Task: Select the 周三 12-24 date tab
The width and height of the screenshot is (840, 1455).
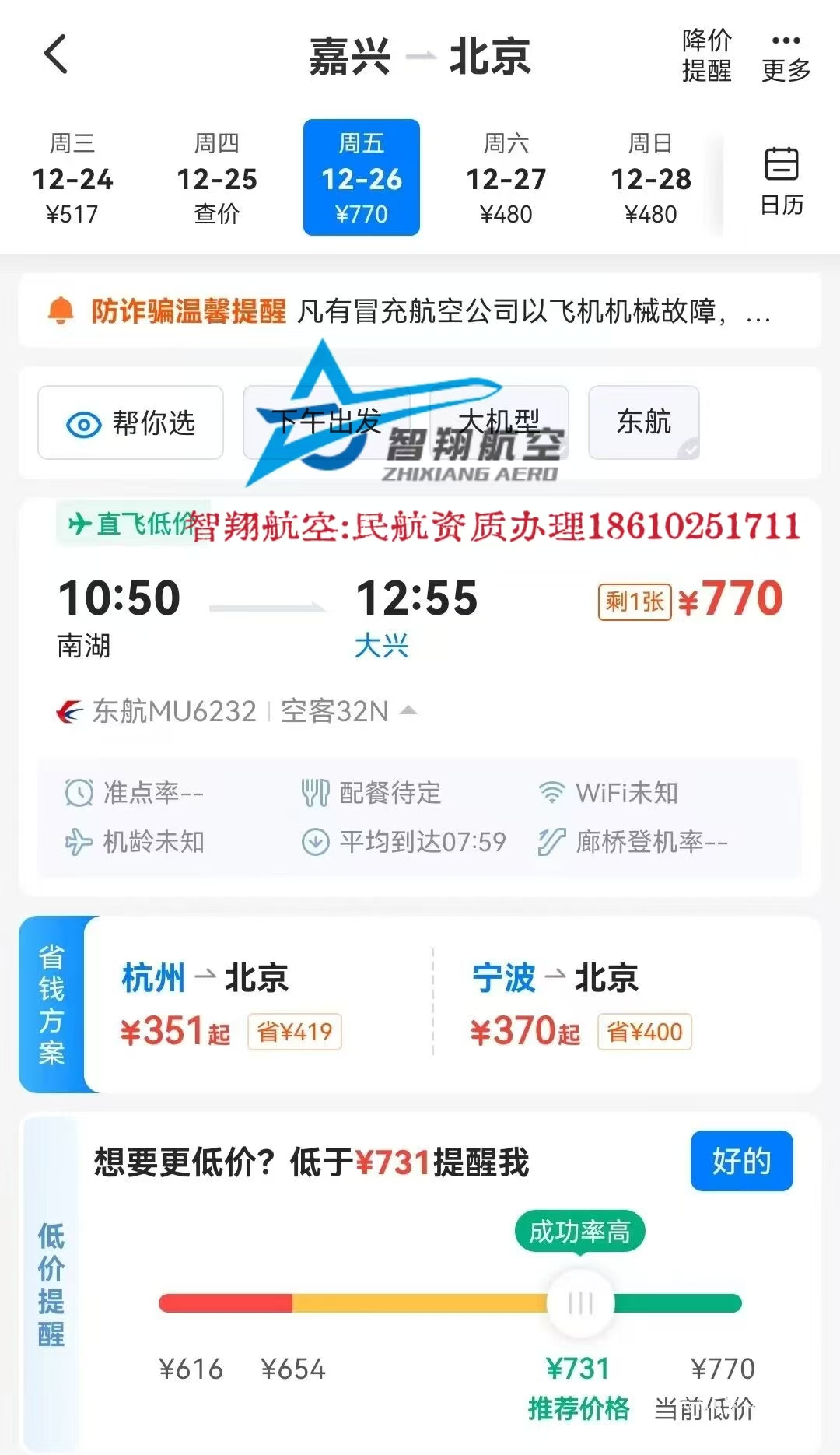Action: pos(72,178)
